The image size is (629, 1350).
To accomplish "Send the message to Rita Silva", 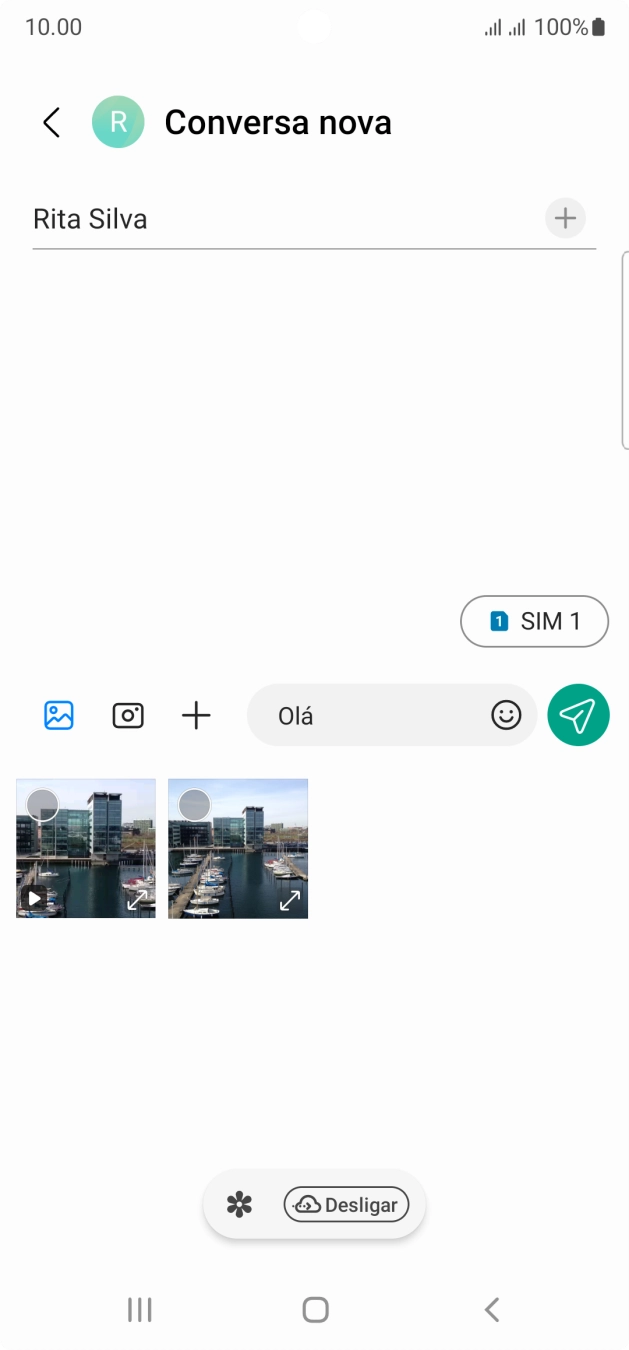I will [x=578, y=715].
